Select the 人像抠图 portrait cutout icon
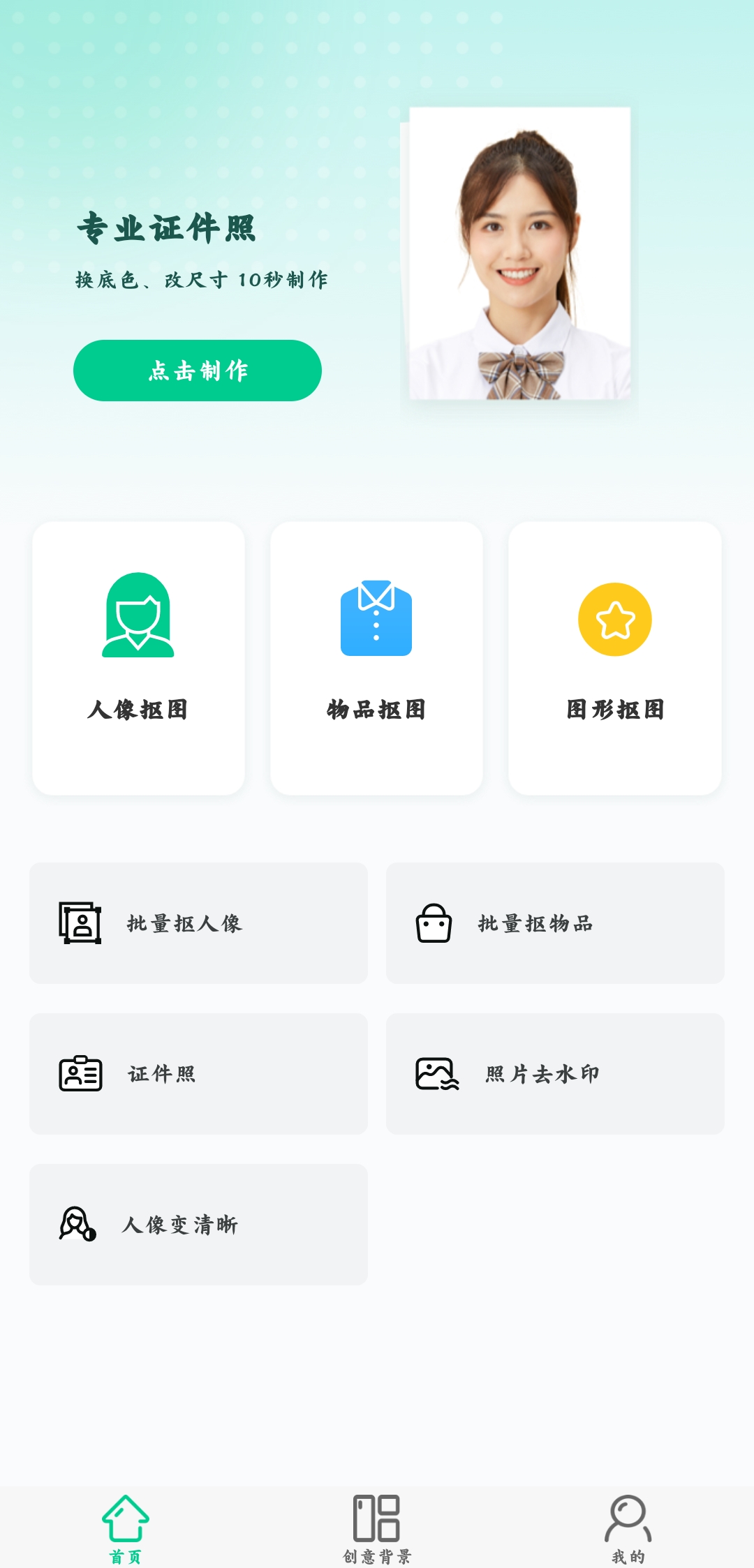Image resolution: width=754 pixels, height=1568 pixels. (138, 618)
